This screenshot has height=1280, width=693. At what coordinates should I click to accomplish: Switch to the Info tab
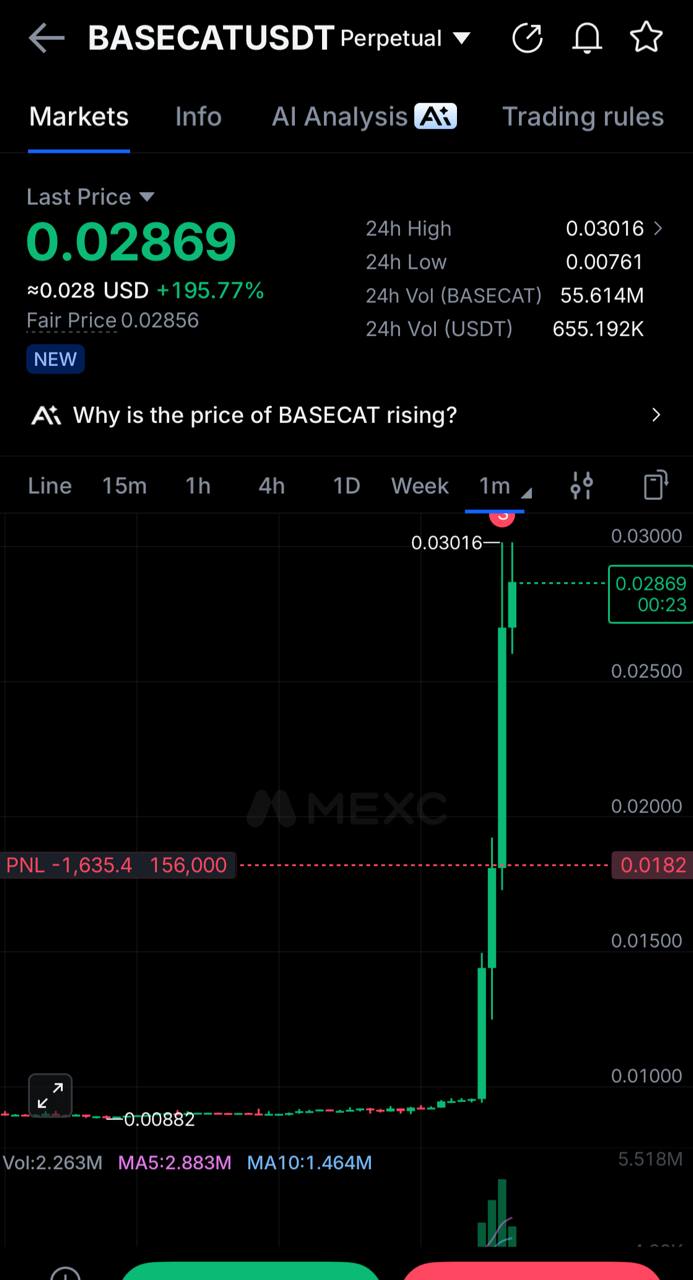tap(198, 117)
